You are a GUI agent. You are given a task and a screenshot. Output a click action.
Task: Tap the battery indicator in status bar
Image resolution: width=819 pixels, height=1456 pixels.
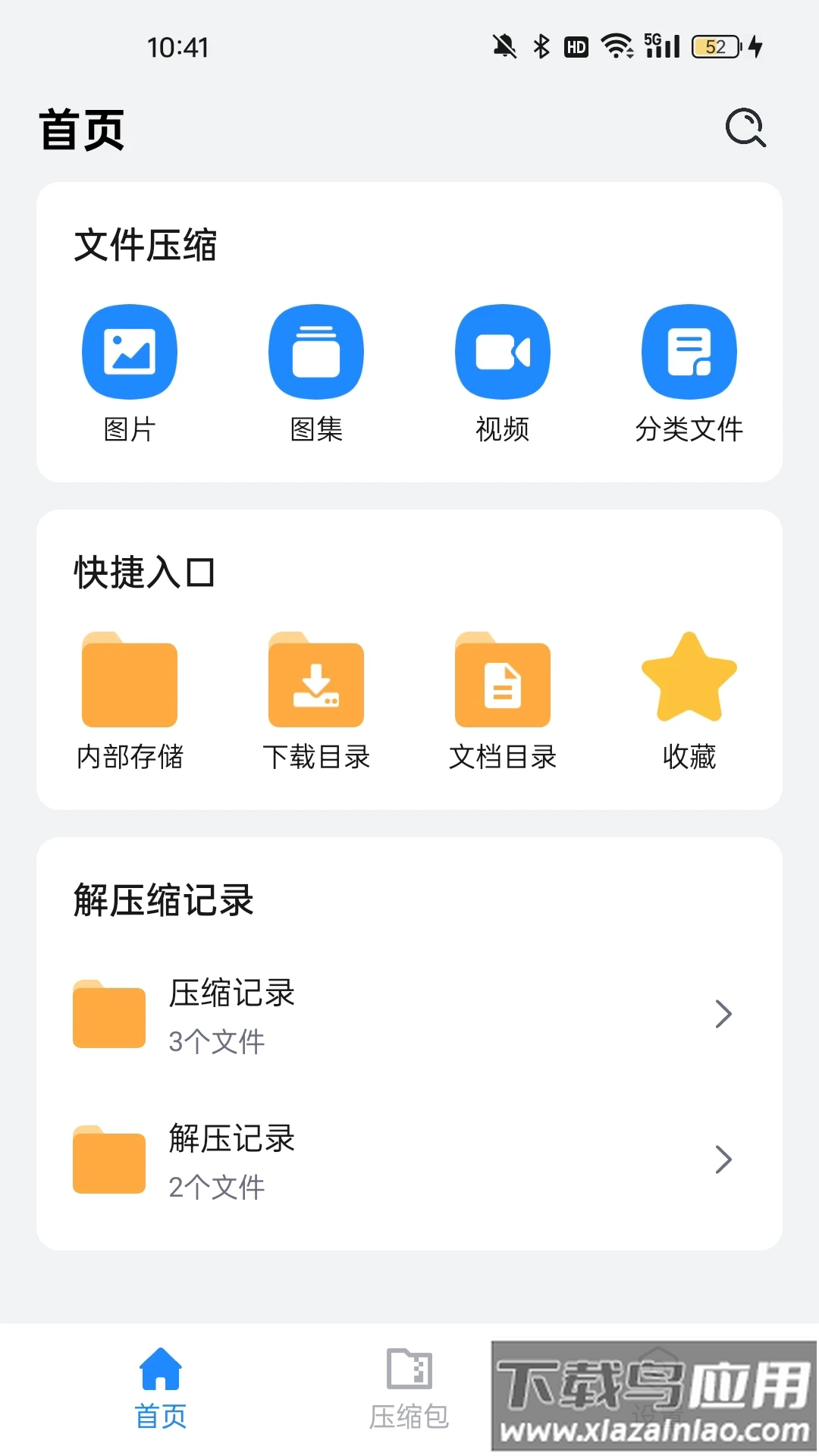716,47
